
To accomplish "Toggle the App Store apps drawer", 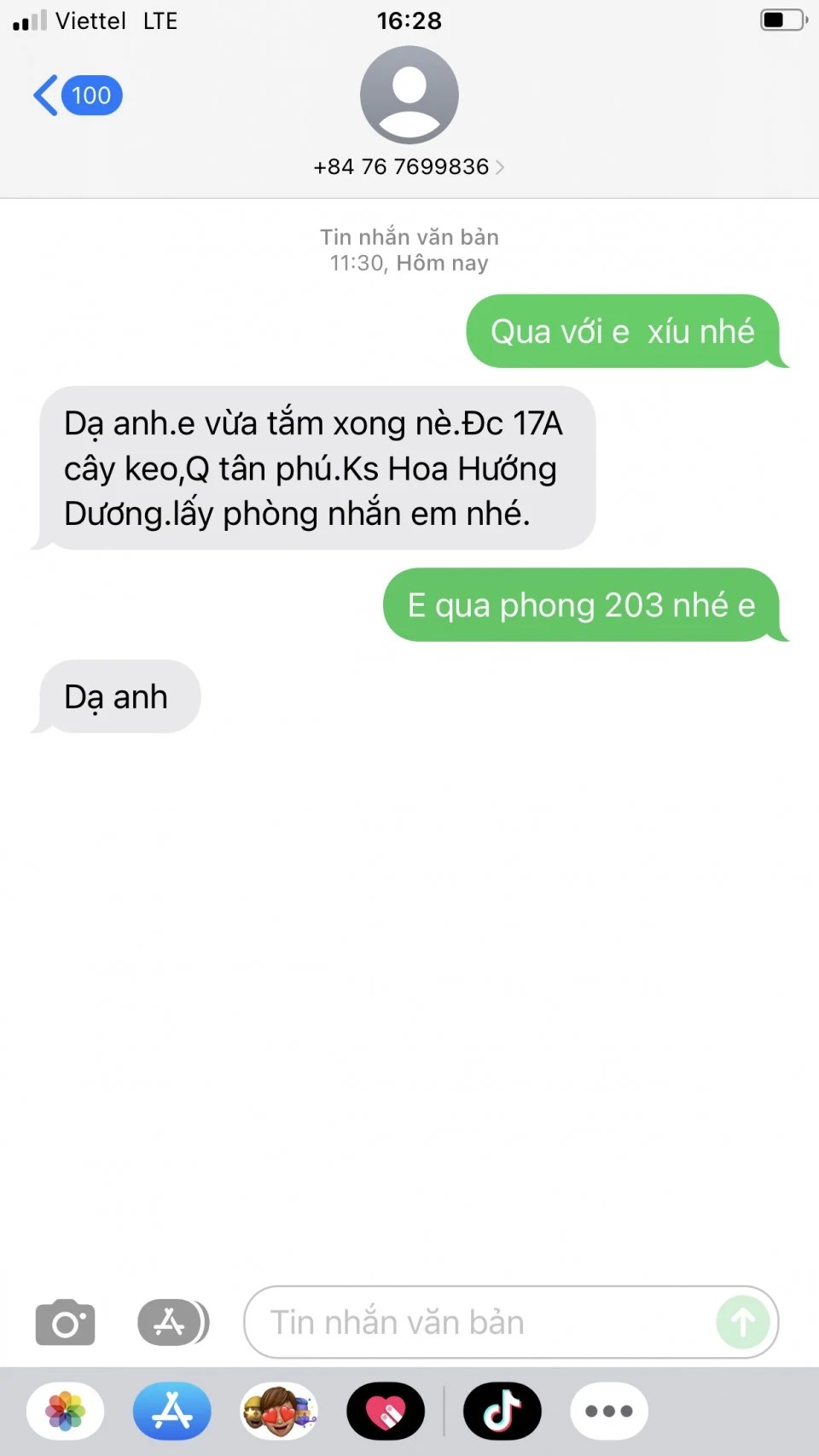I will pos(173,1323).
